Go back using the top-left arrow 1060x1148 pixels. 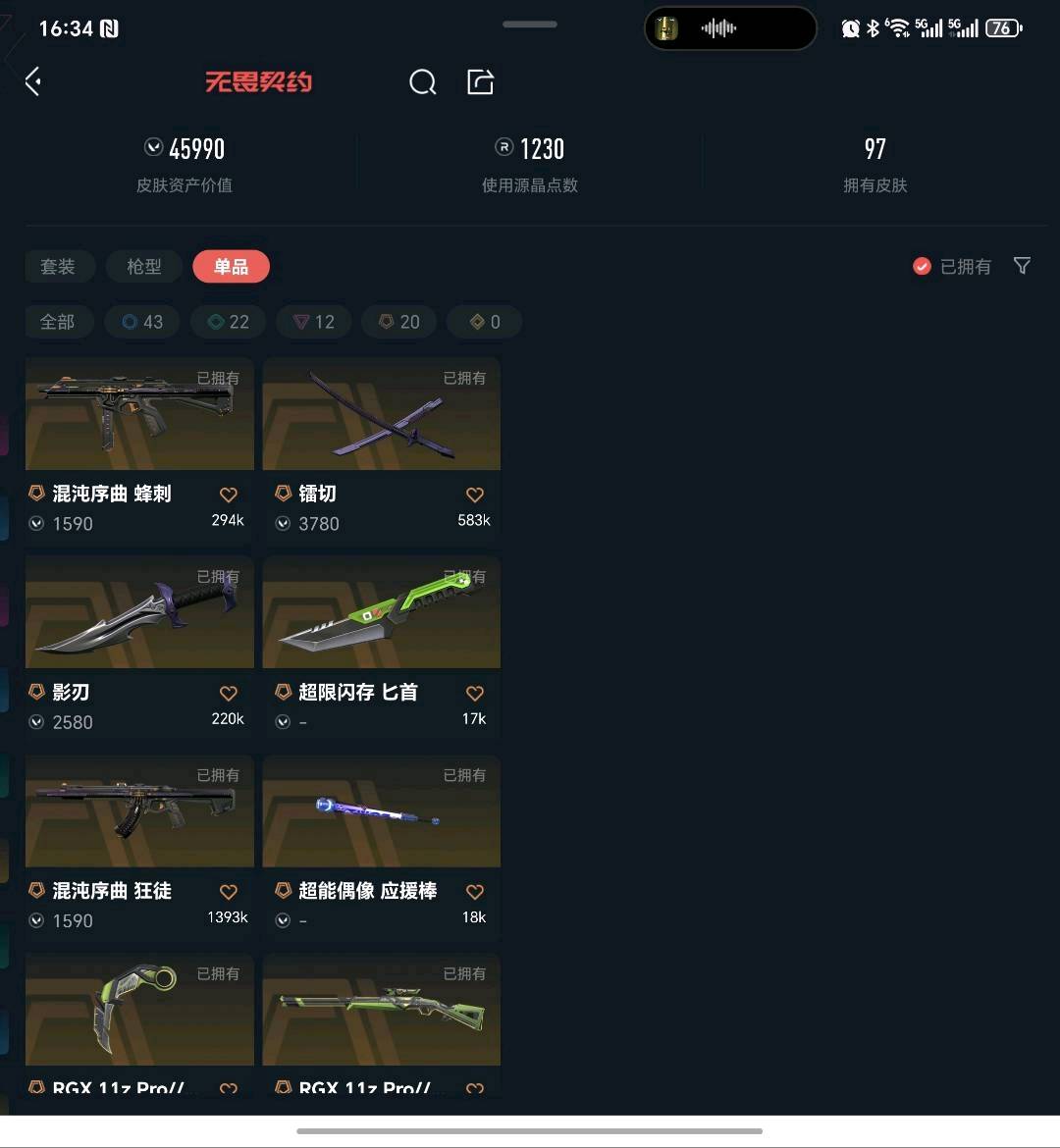[33, 81]
